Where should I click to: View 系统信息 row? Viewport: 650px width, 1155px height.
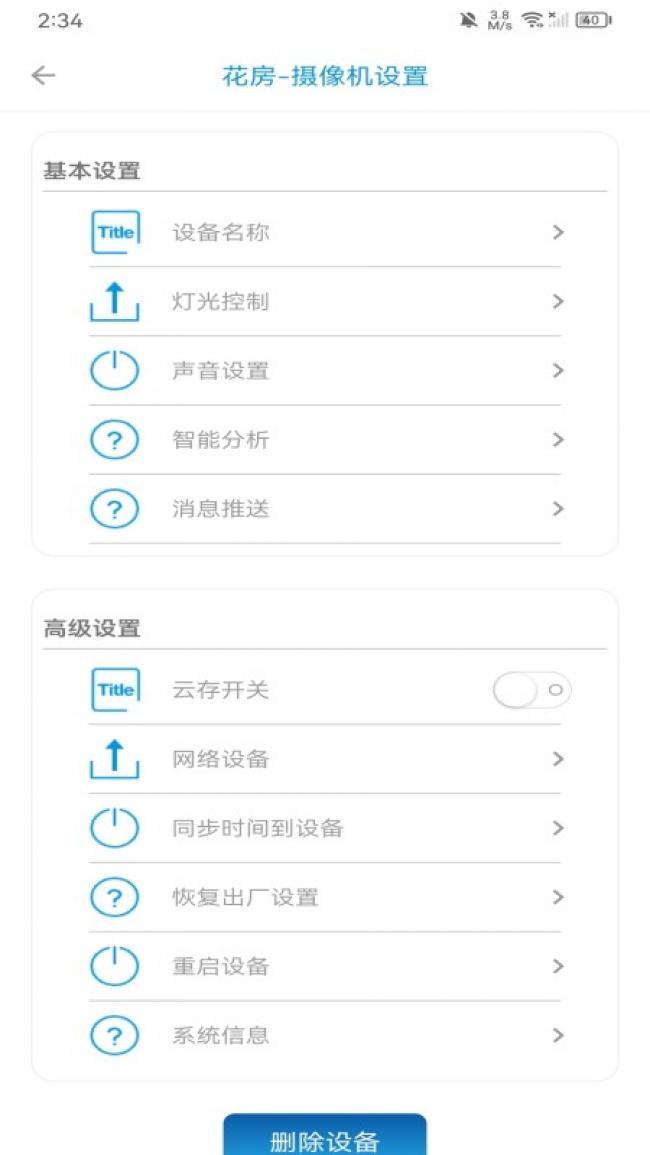pyautogui.click(x=324, y=1035)
